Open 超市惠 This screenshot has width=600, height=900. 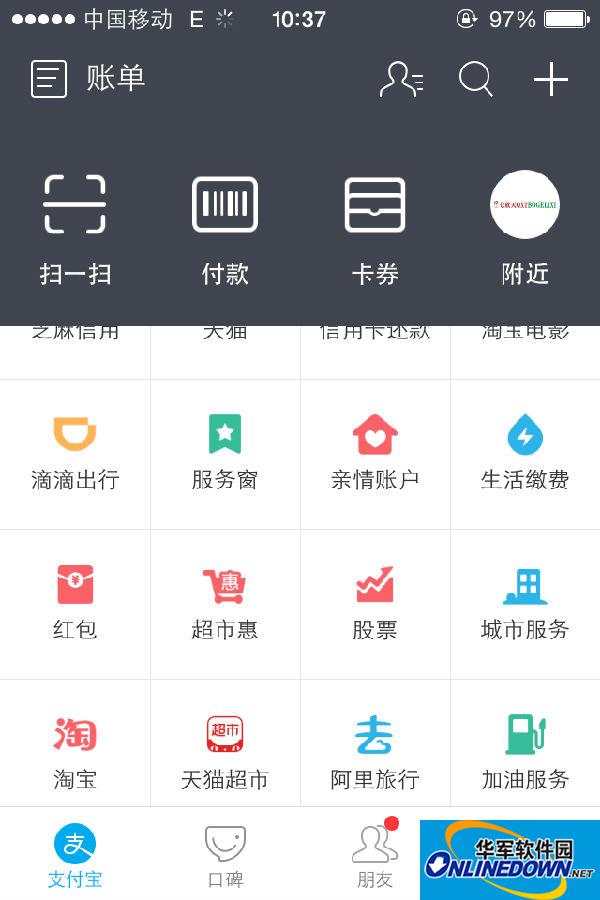(225, 604)
